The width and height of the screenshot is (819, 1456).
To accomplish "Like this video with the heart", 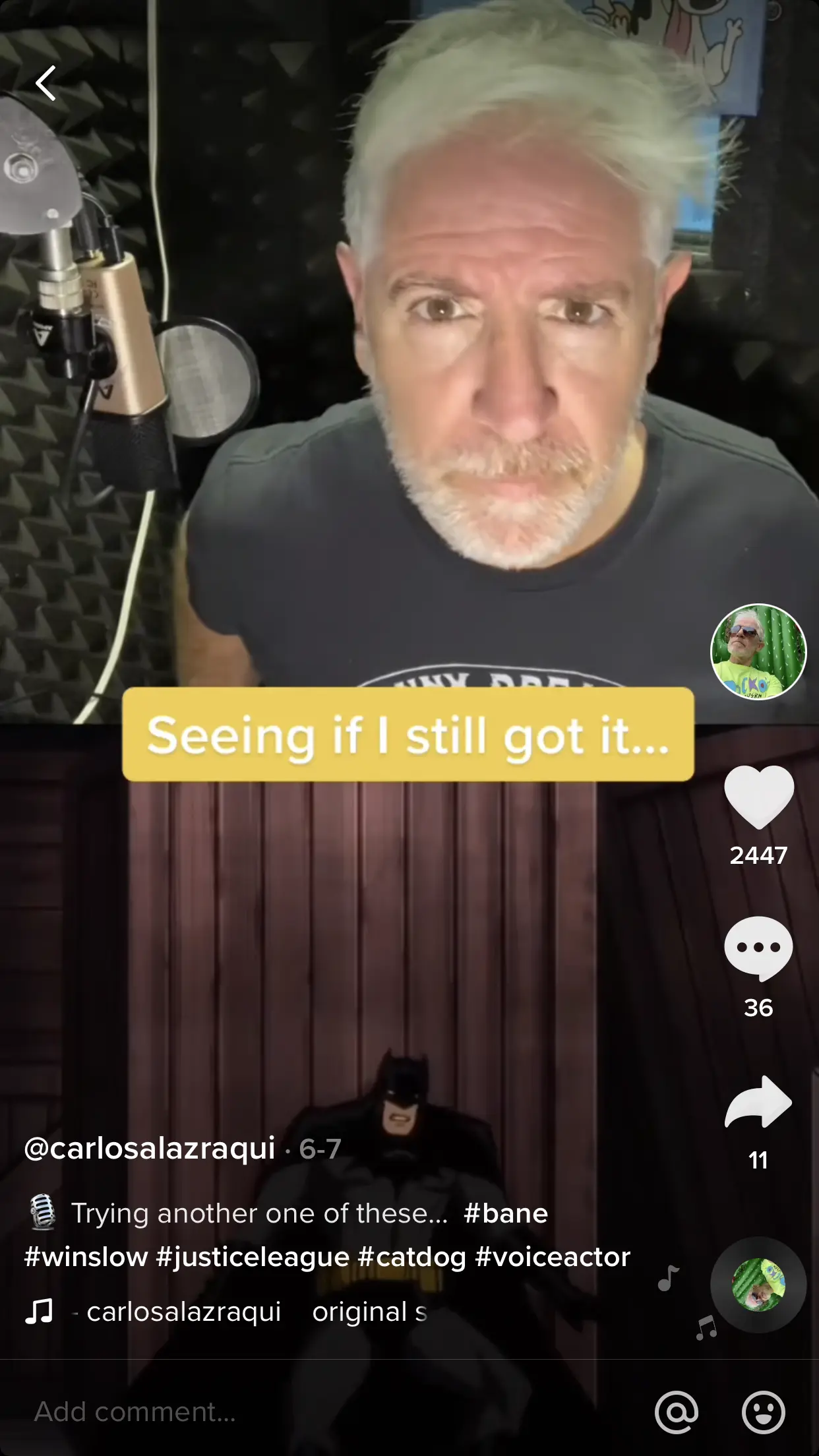I will point(758,797).
